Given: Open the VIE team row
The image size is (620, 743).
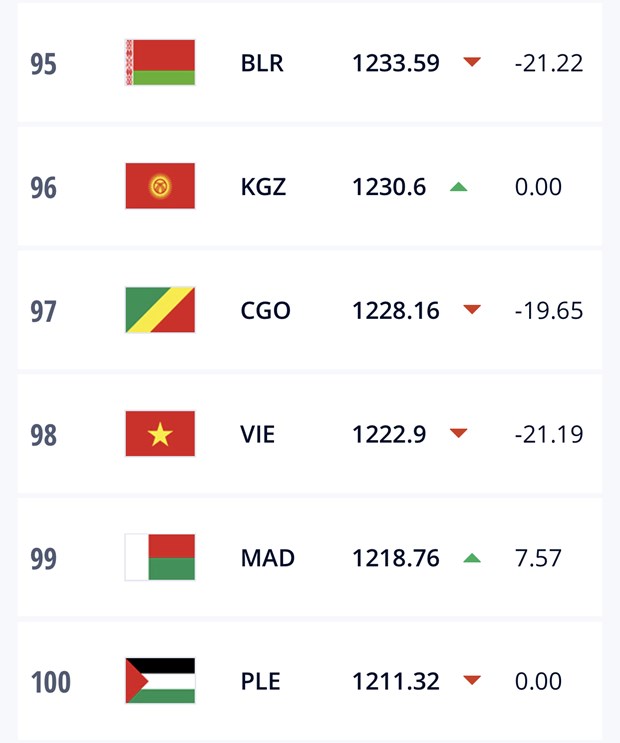Looking at the screenshot, I should coord(310,435).
